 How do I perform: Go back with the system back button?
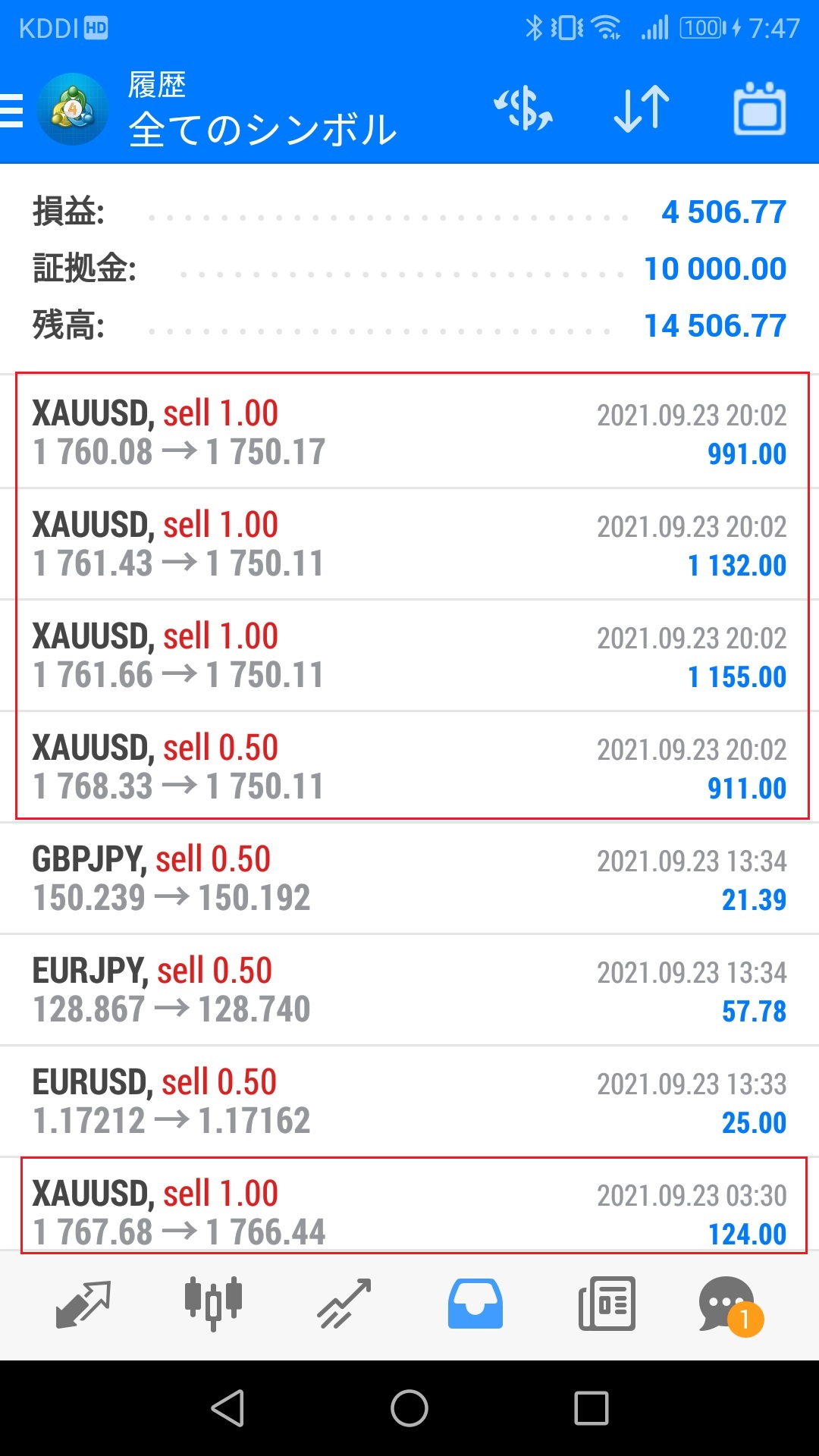coord(227,1408)
